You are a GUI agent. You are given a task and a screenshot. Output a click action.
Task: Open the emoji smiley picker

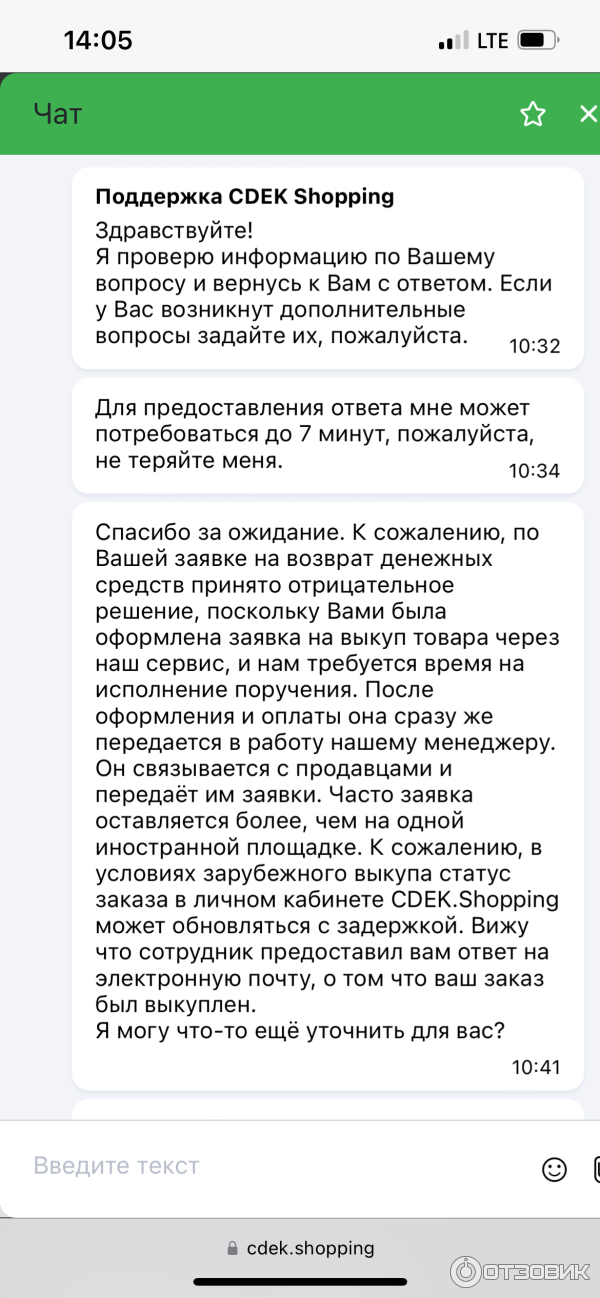pyautogui.click(x=554, y=1168)
